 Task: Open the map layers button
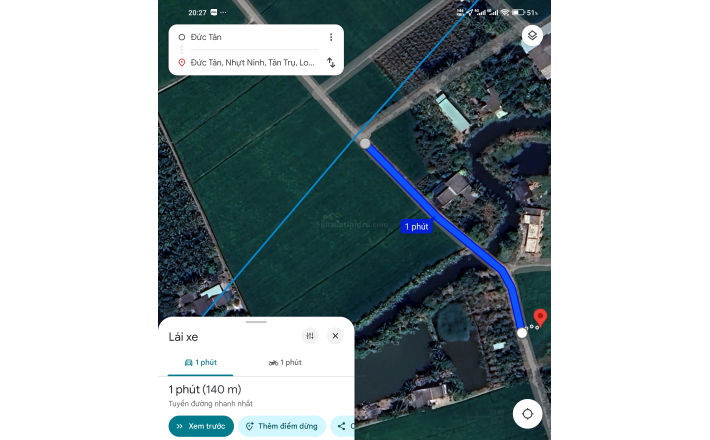point(532,36)
